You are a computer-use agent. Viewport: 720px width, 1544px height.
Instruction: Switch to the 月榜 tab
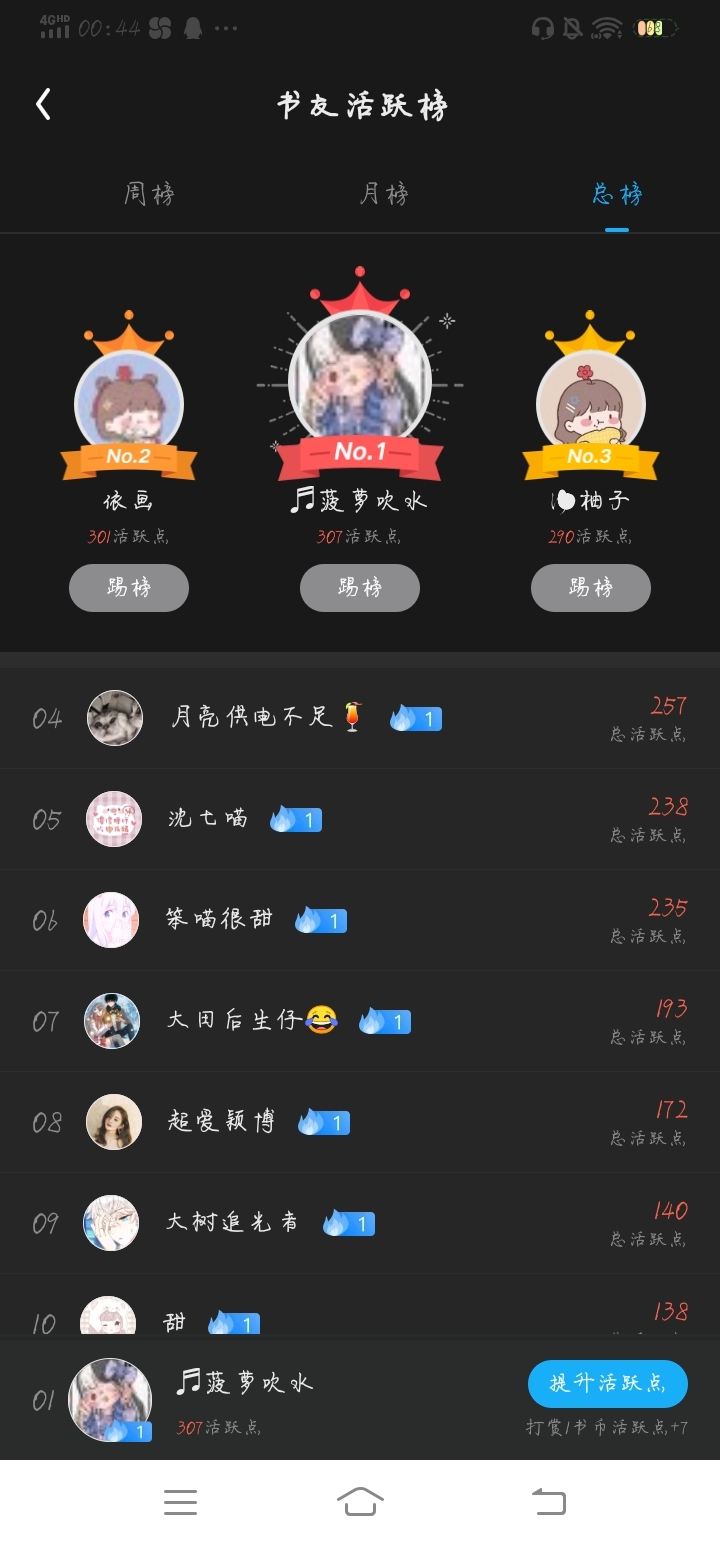pyautogui.click(x=384, y=193)
